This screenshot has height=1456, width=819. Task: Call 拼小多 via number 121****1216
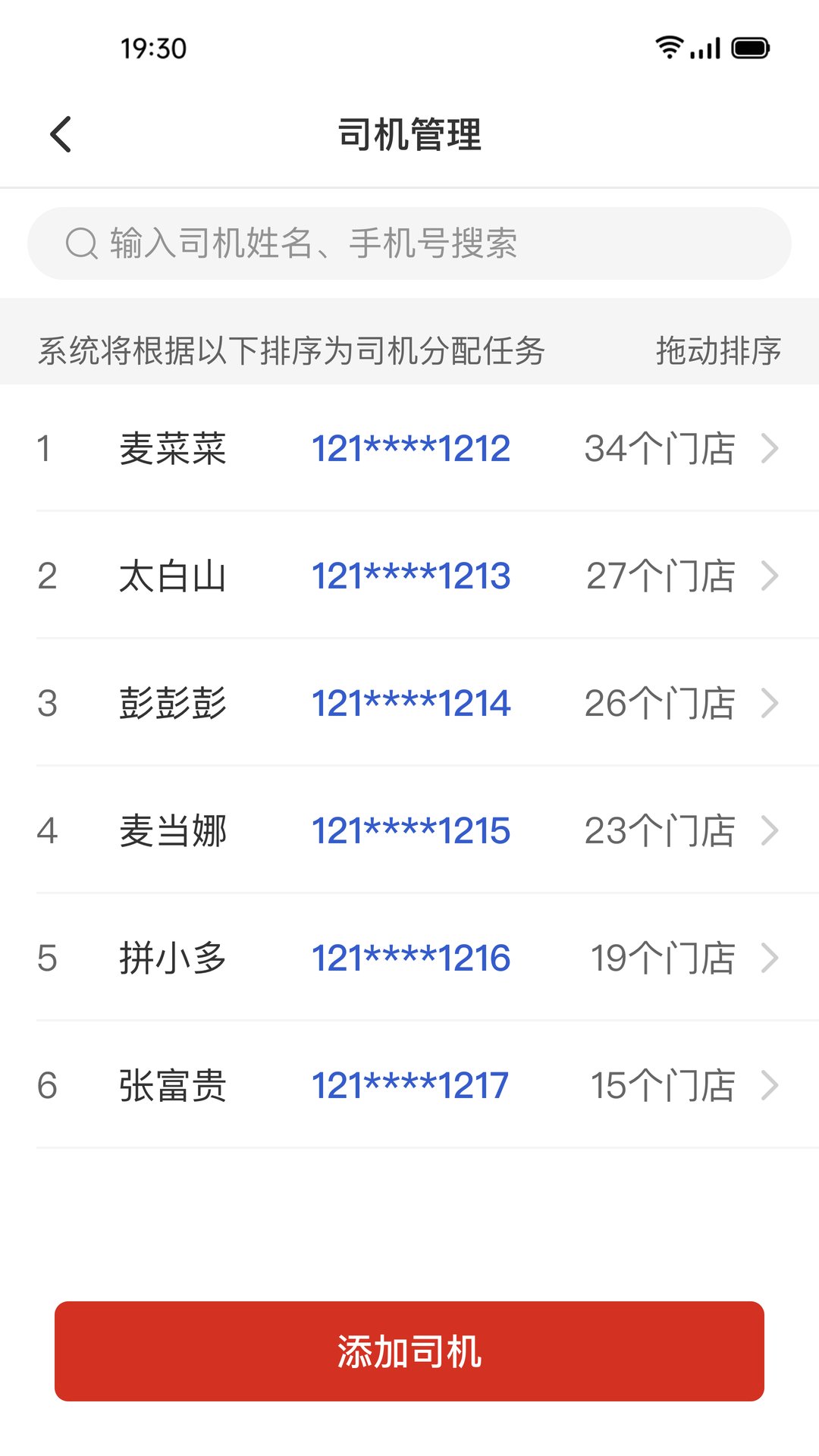[x=410, y=957]
